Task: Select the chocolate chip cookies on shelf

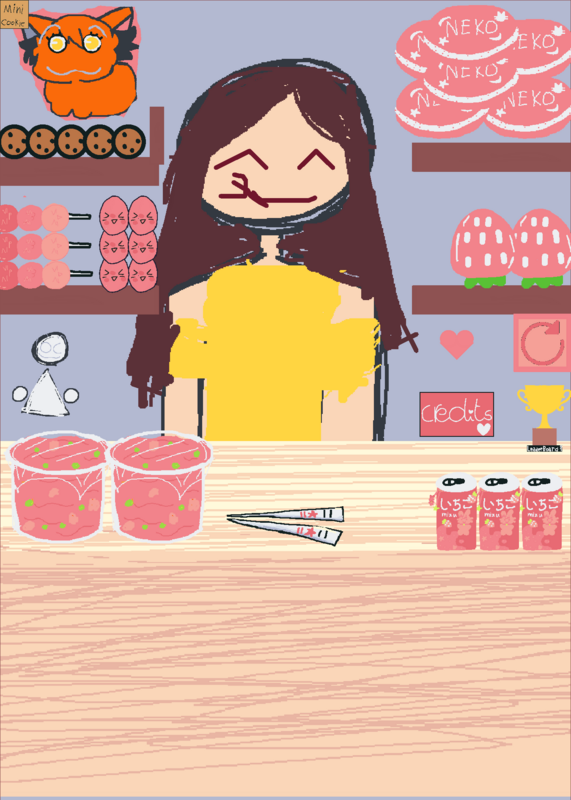Action: tap(72, 141)
